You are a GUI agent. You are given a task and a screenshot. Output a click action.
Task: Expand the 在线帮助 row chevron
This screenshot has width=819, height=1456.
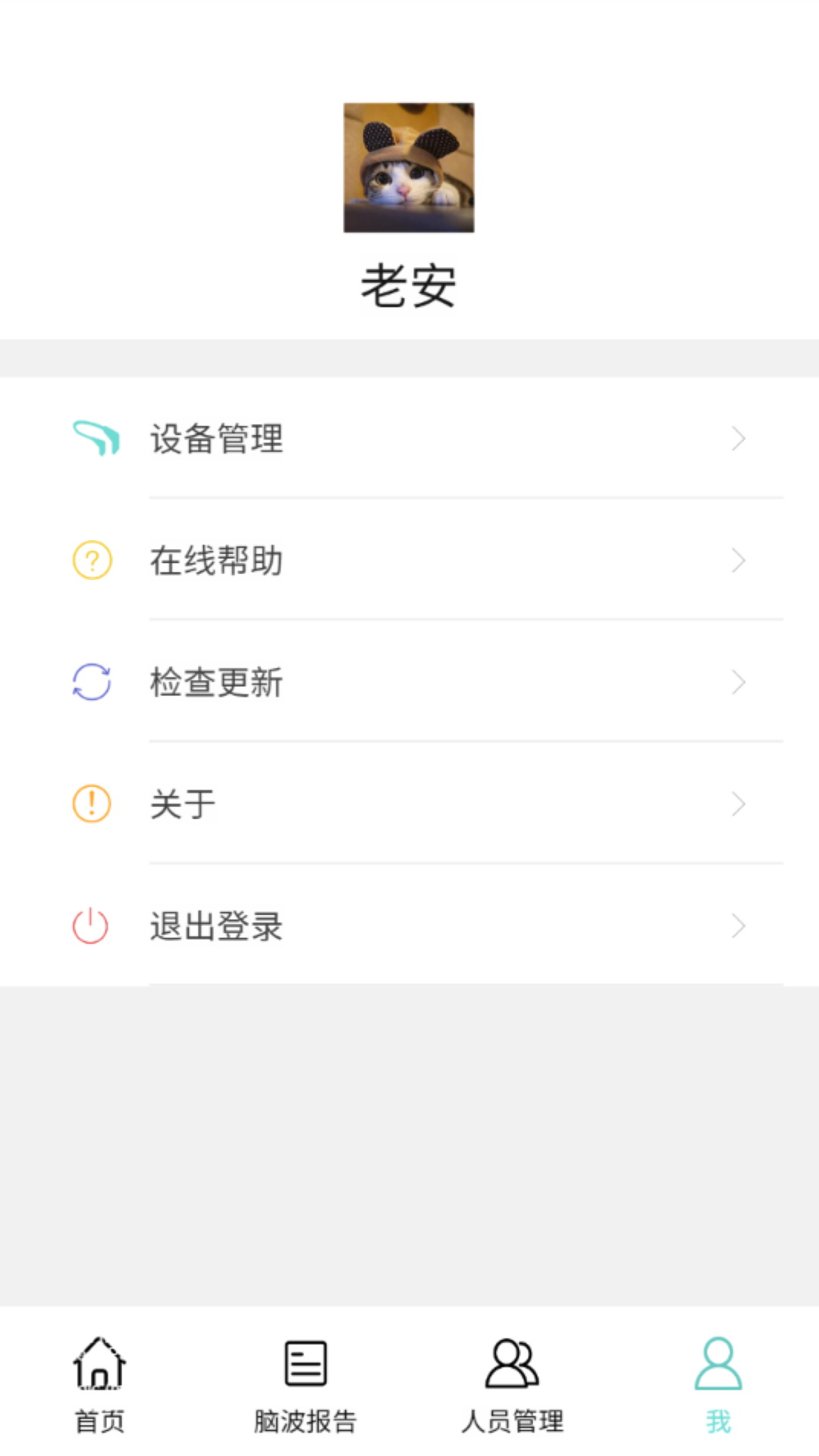pyautogui.click(x=739, y=560)
